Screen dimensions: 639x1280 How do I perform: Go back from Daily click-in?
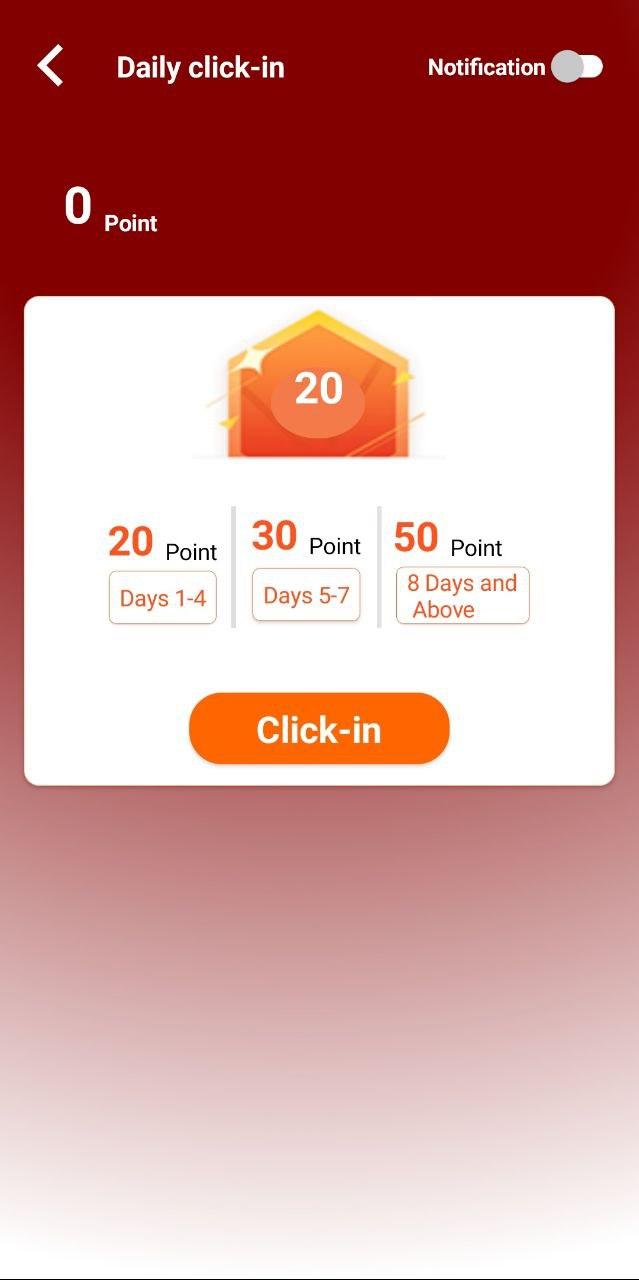(x=50, y=67)
